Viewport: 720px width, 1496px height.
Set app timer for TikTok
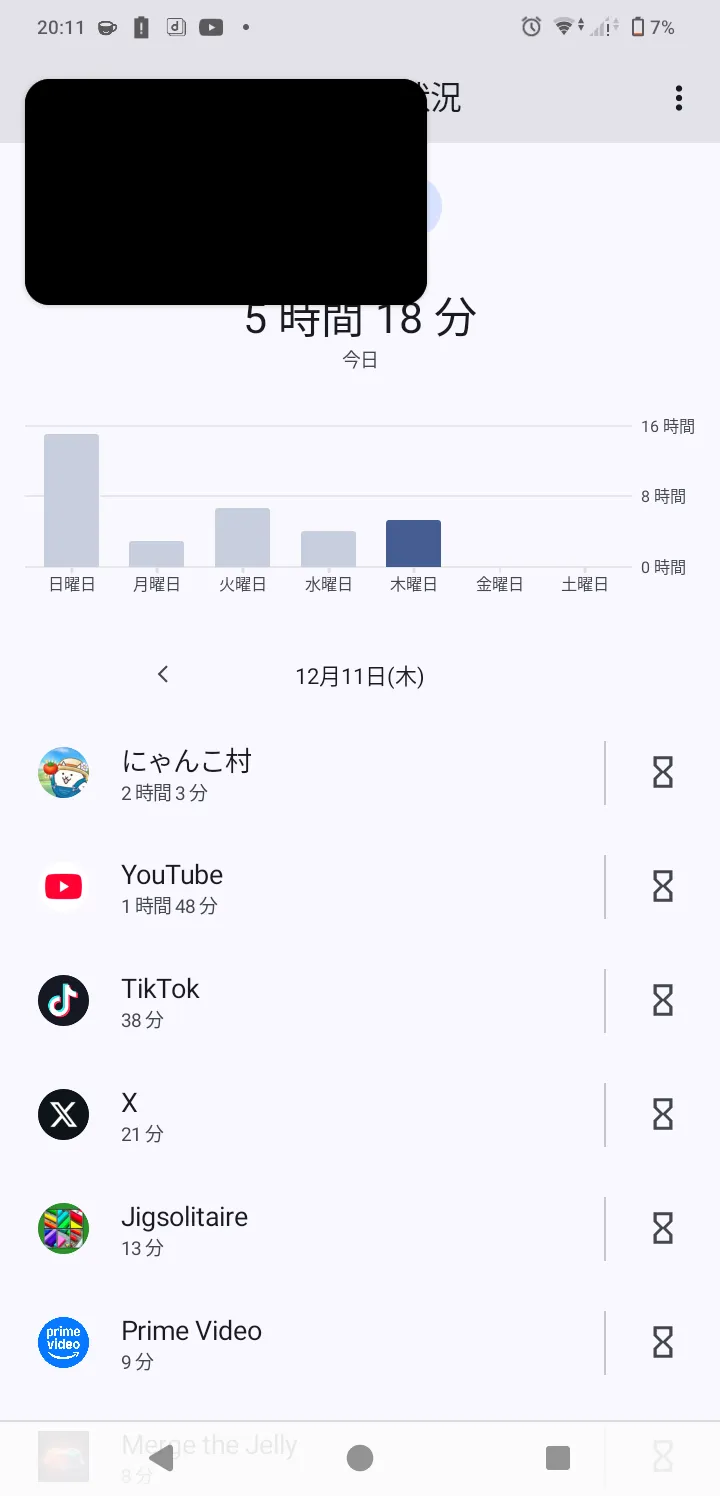click(x=662, y=1001)
